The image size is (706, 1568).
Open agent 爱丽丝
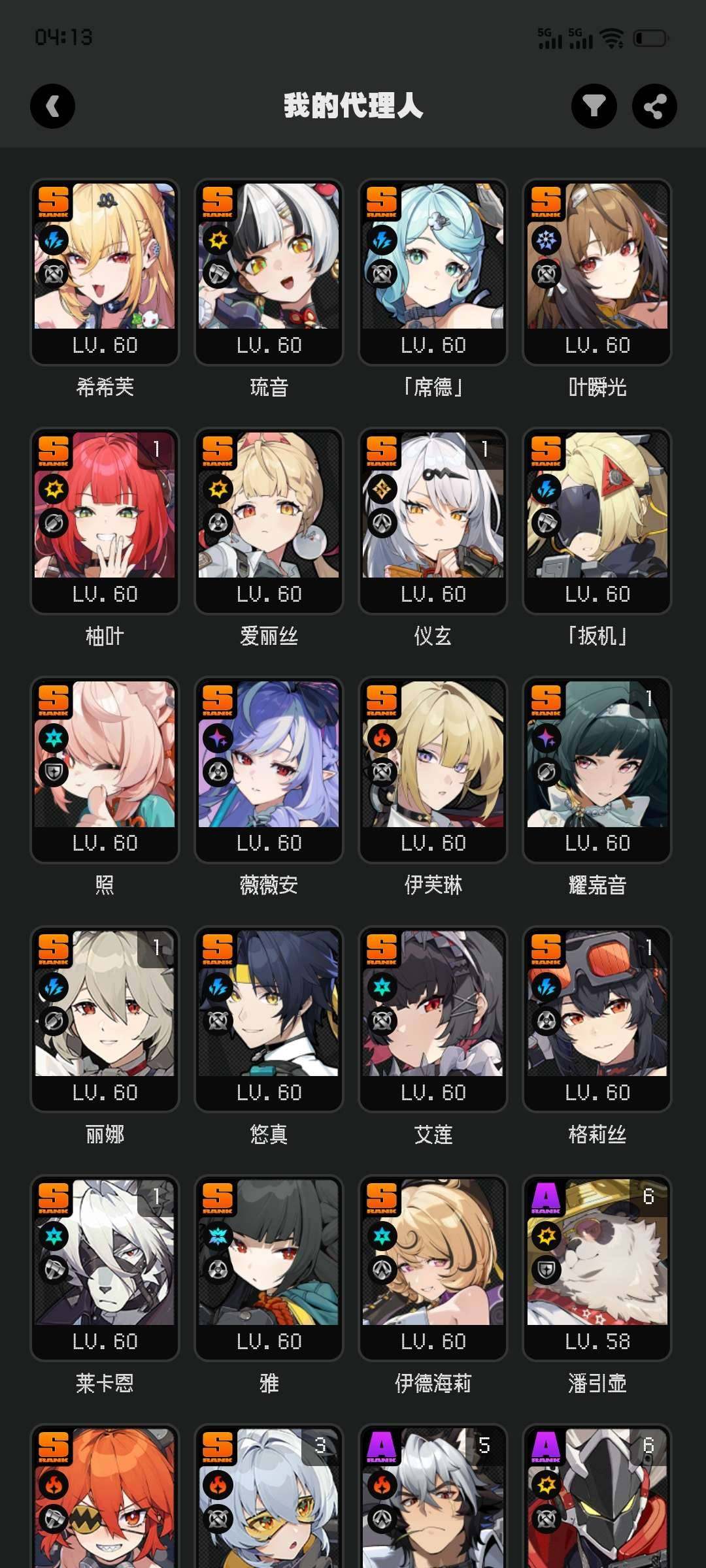pos(269,520)
